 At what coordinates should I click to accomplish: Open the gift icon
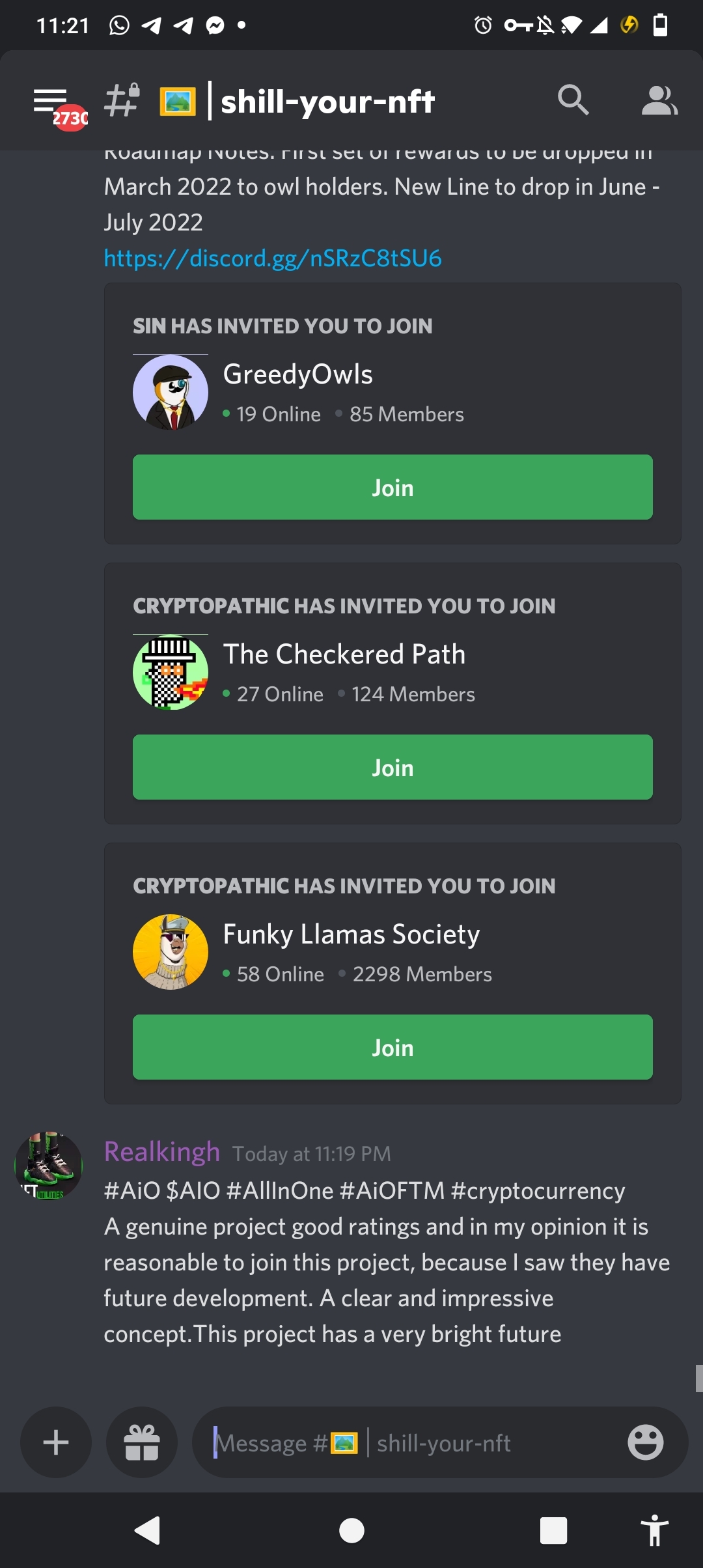142,1442
